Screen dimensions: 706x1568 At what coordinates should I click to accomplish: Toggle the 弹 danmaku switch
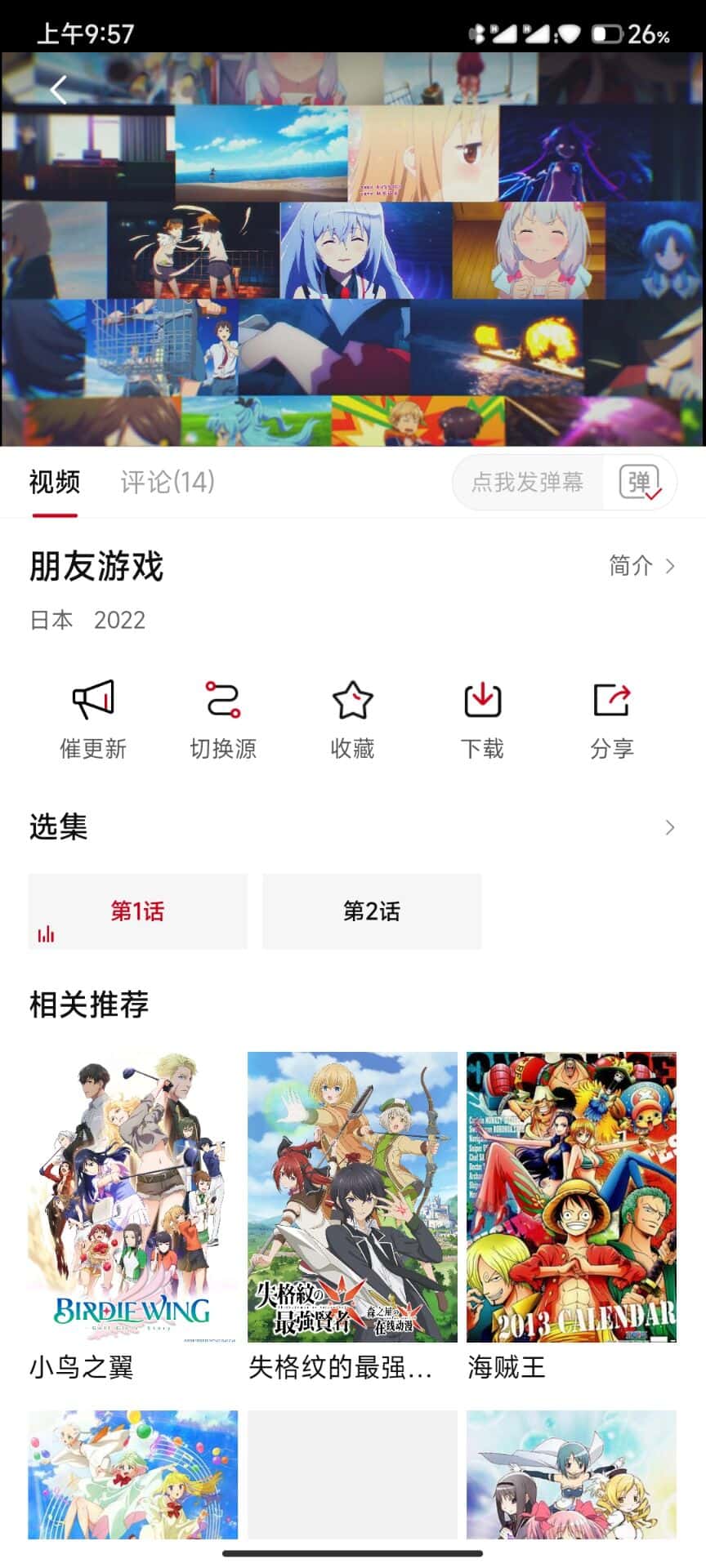tap(640, 483)
